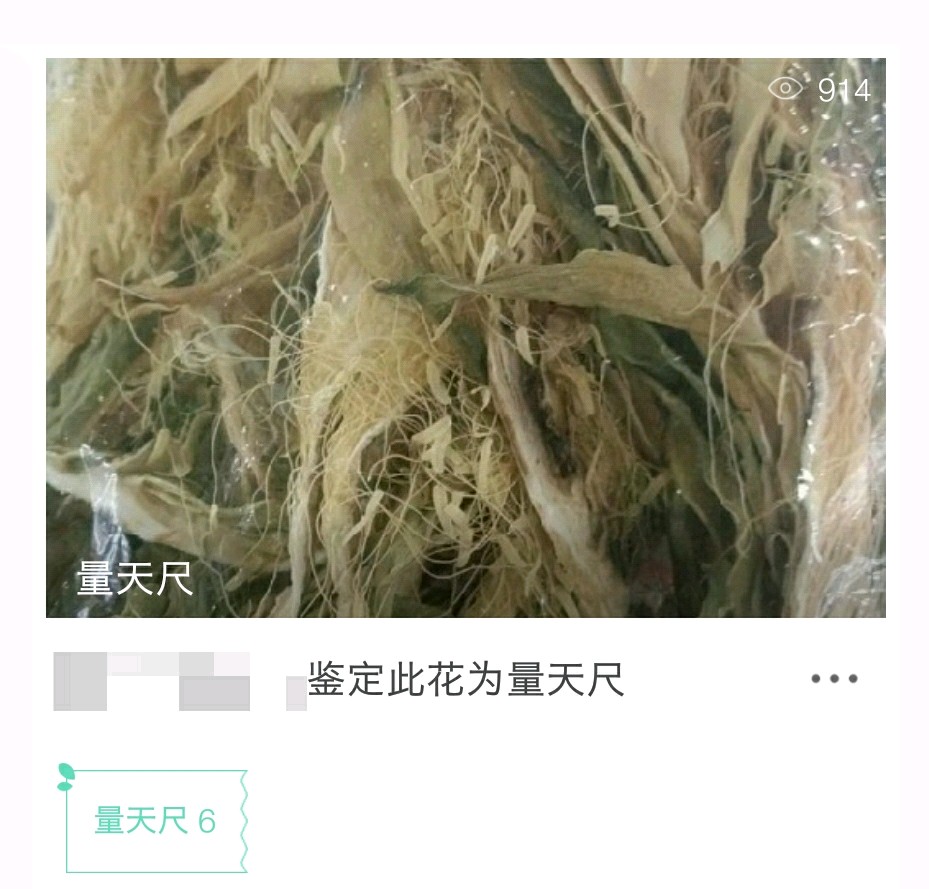The height and width of the screenshot is (889, 929).
Task: Open the three-dot overflow menu
Action: (834, 679)
